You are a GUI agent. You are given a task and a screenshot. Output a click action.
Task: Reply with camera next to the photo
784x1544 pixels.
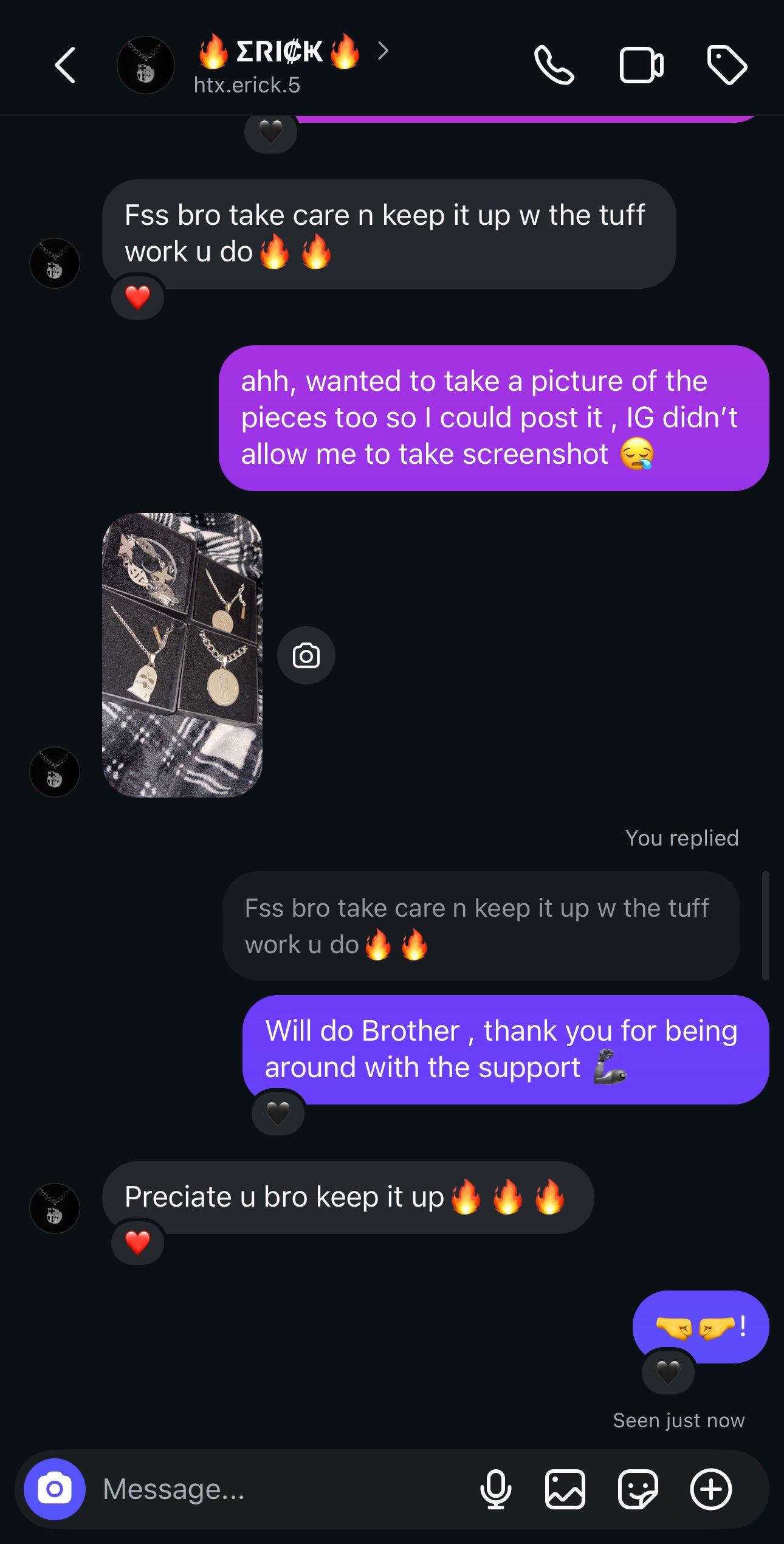click(x=306, y=656)
